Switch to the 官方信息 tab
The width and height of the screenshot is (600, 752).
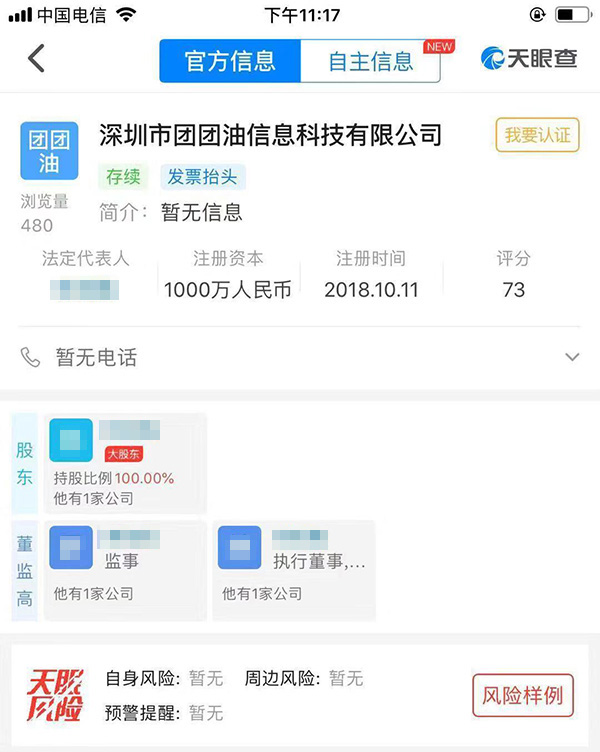[230, 61]
